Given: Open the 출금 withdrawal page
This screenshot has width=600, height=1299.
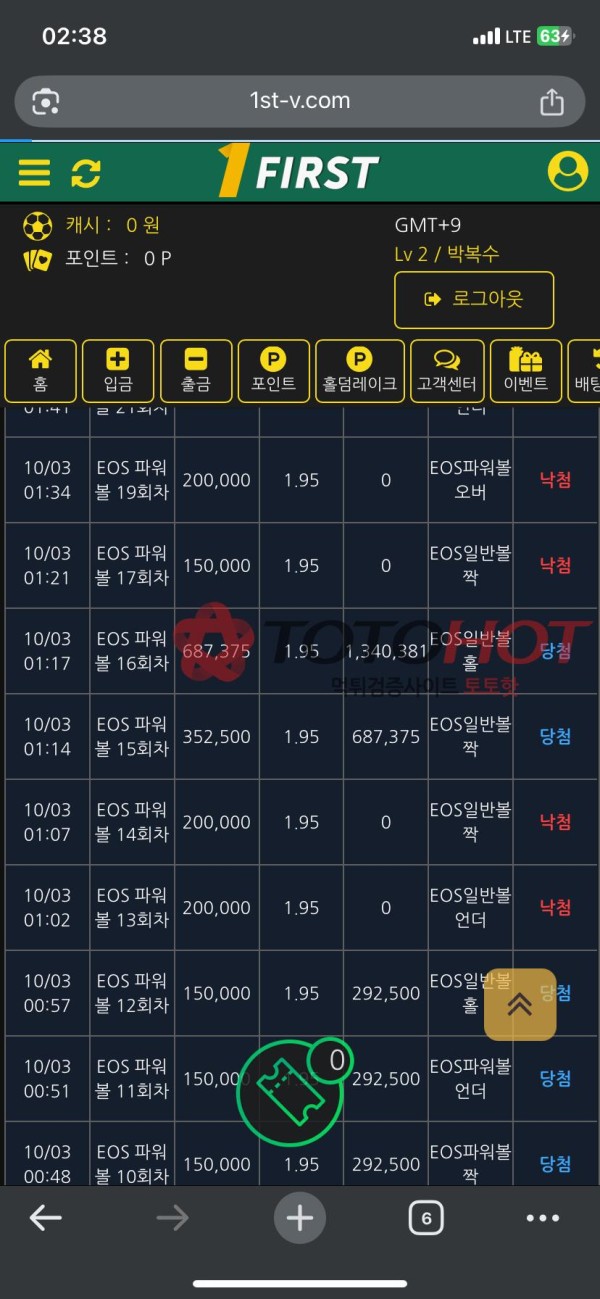Looking at the screenshot, I should point(195,371).
